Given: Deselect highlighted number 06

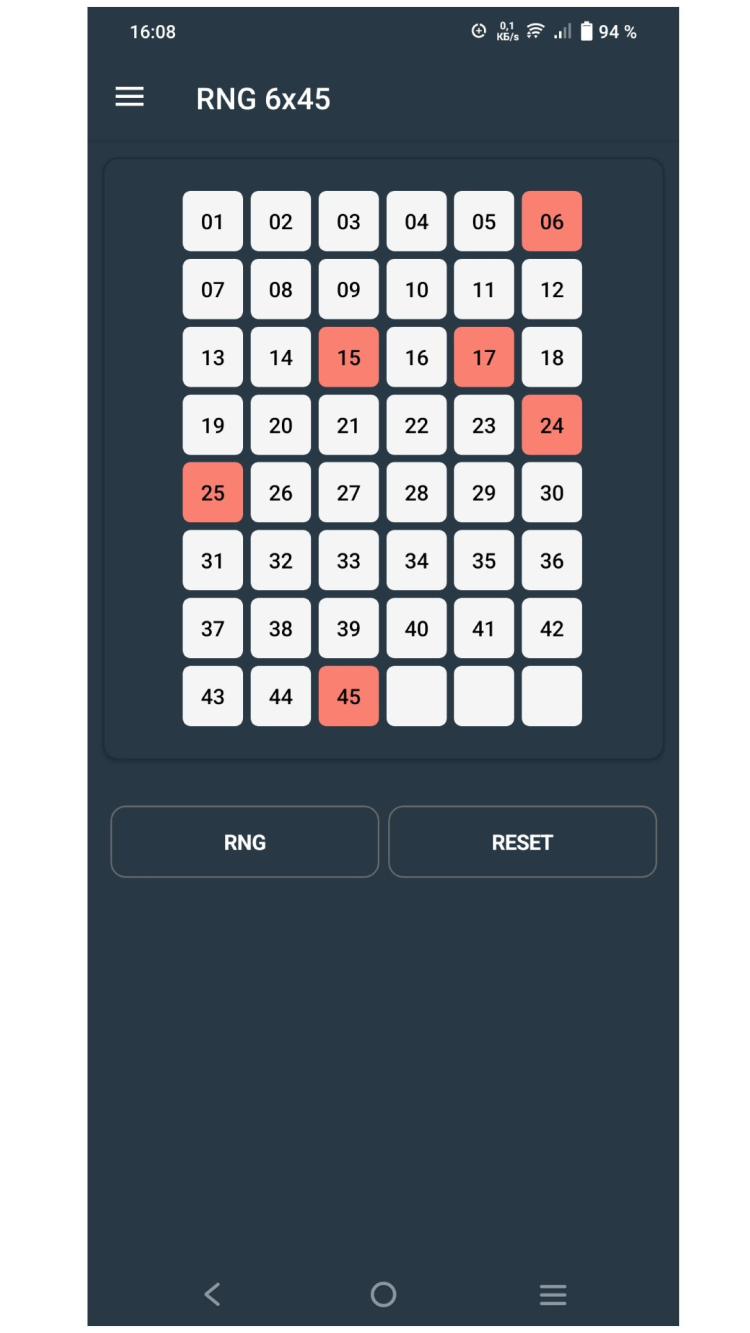Looking at the screenshot, I should click(552, 222).
